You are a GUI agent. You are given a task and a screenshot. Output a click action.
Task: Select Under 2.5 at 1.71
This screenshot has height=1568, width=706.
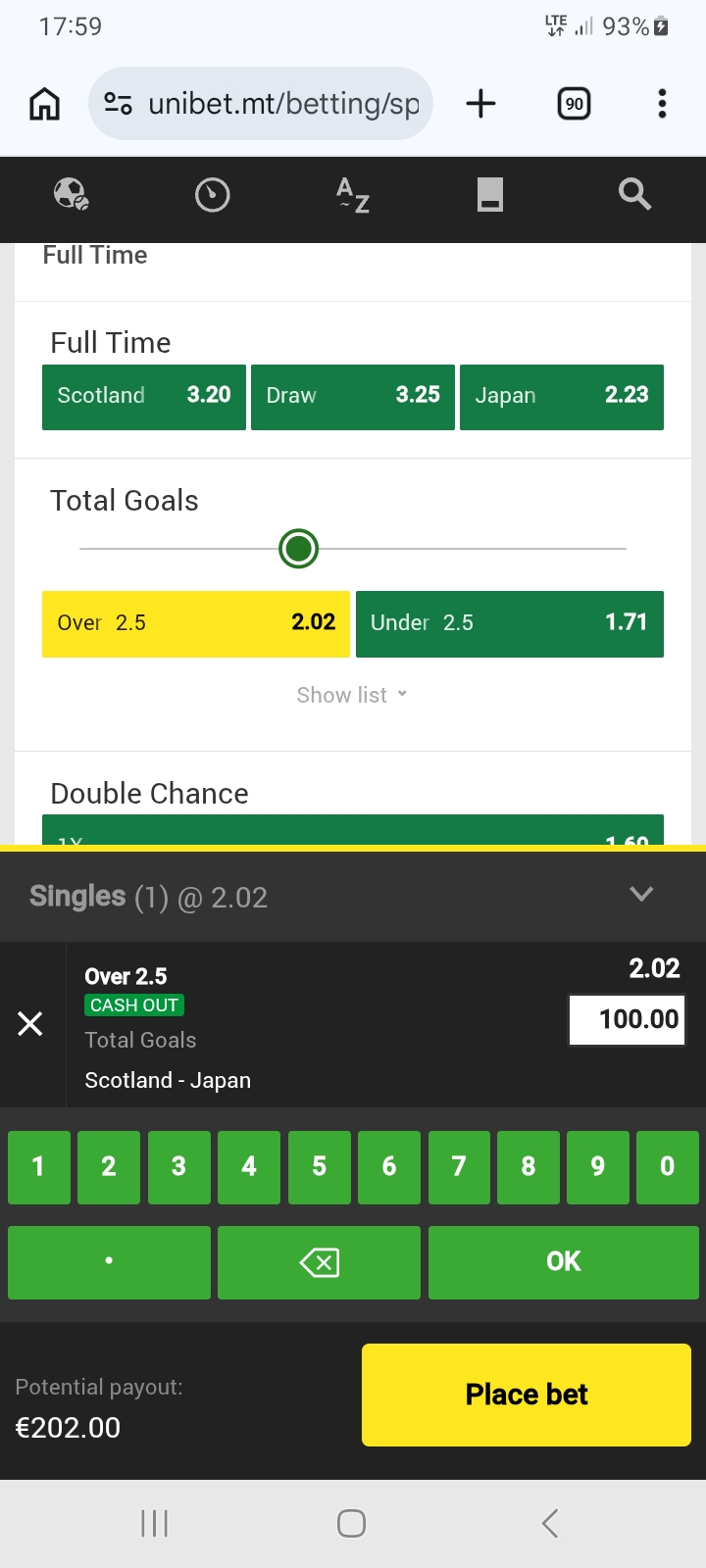[510, 623]
